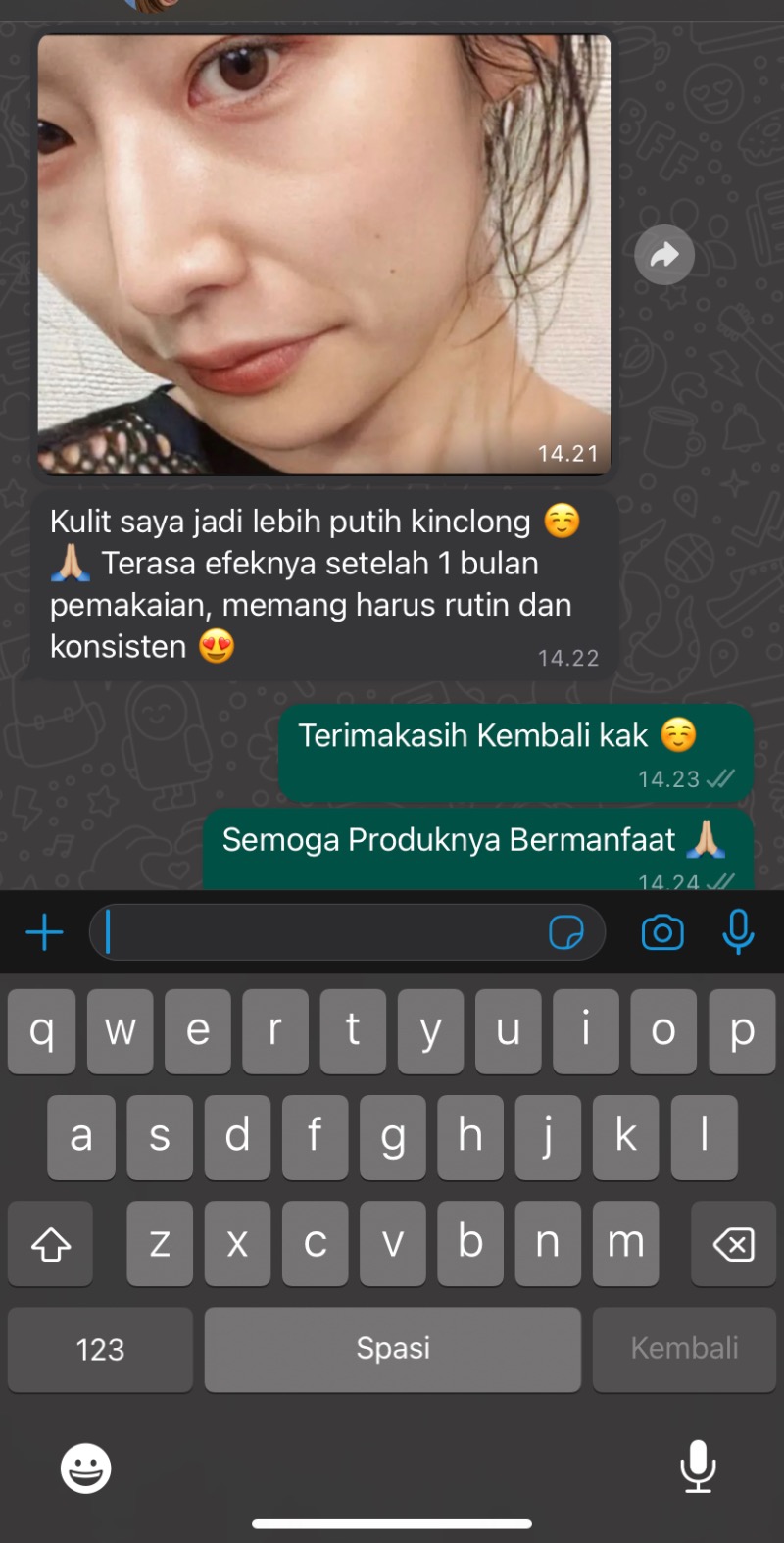Tap the Kembali return key
The height and width of the screenshot is (1543, 784).
[x=684, y=1349]
